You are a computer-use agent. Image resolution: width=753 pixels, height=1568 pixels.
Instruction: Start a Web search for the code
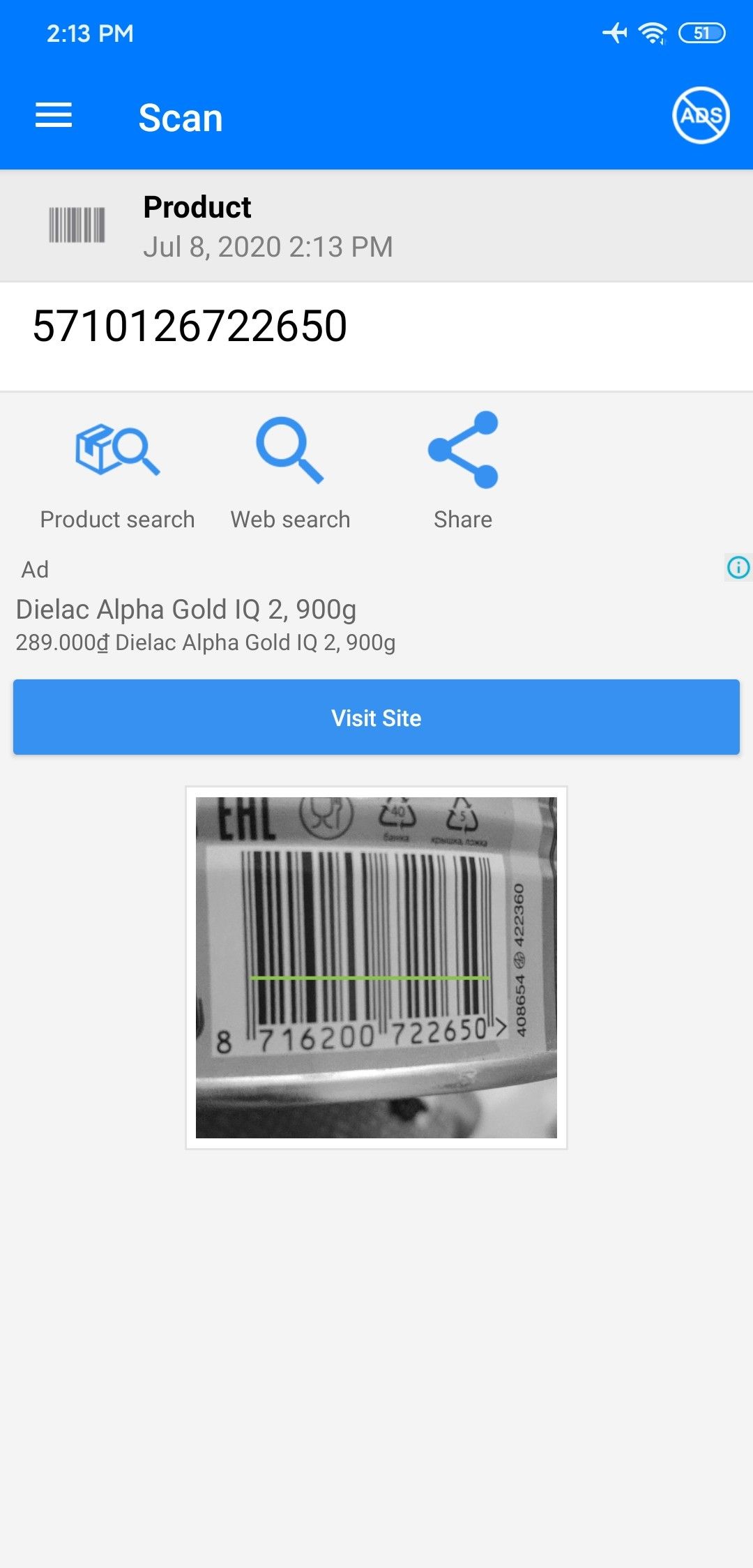pyautogui.click(x=290, y=471)
